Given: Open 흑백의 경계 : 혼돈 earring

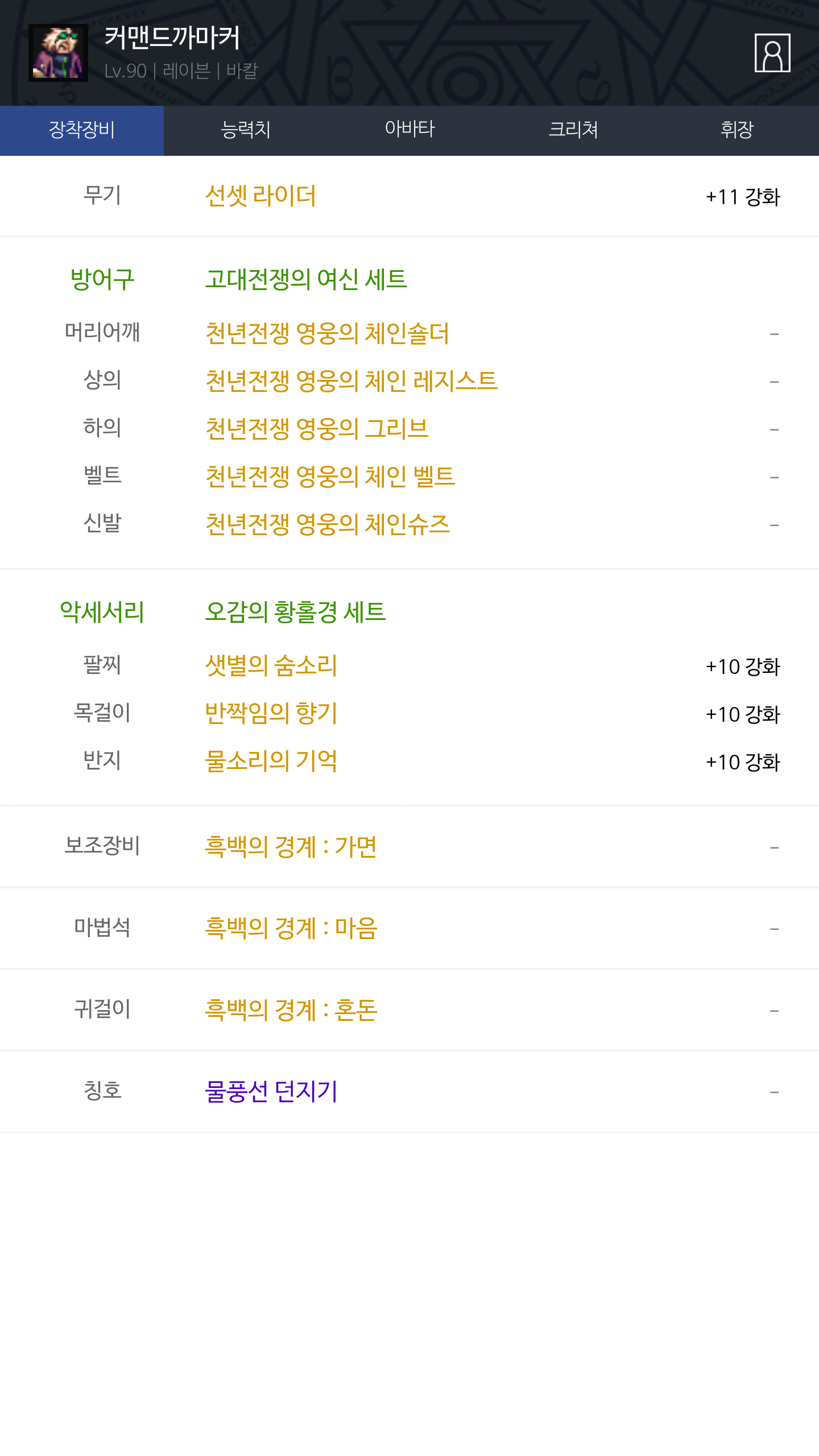Looking at the screenshot, I should click(291, 1010).
